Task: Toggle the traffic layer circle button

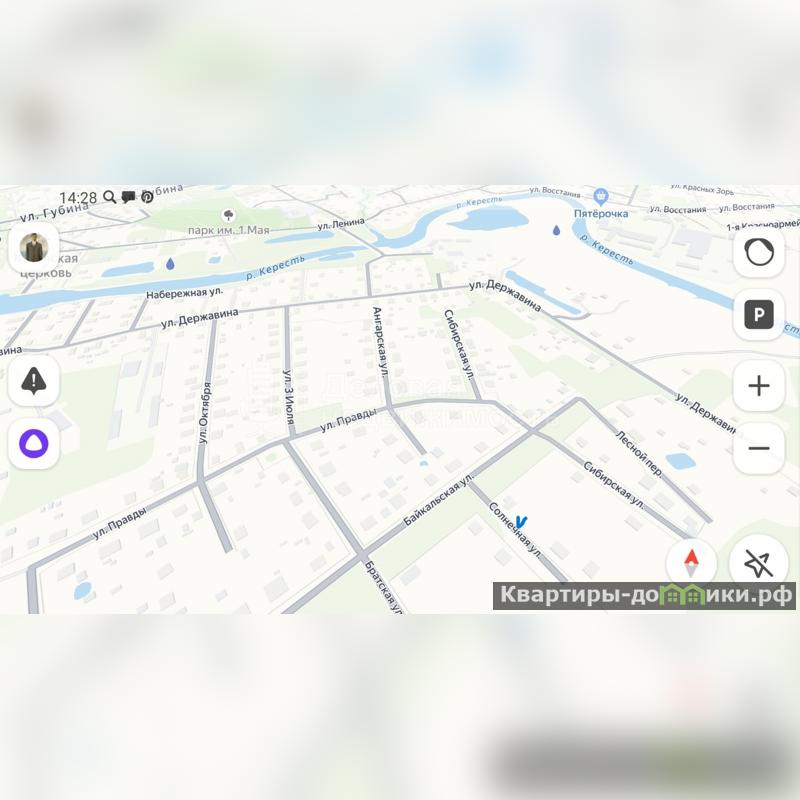Action: (x=758, y=253)
